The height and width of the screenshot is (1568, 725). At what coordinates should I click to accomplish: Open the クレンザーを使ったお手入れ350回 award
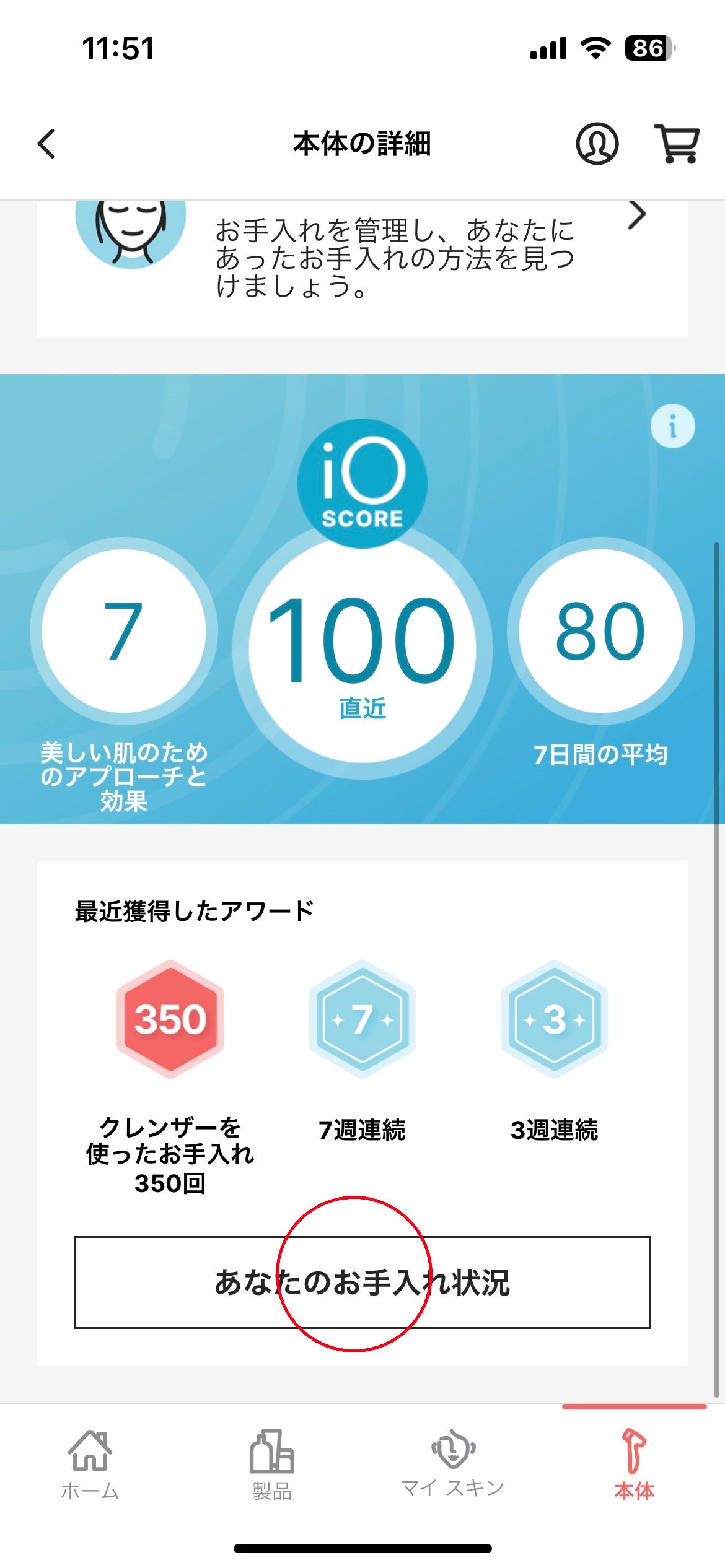tap(170, 1019)
